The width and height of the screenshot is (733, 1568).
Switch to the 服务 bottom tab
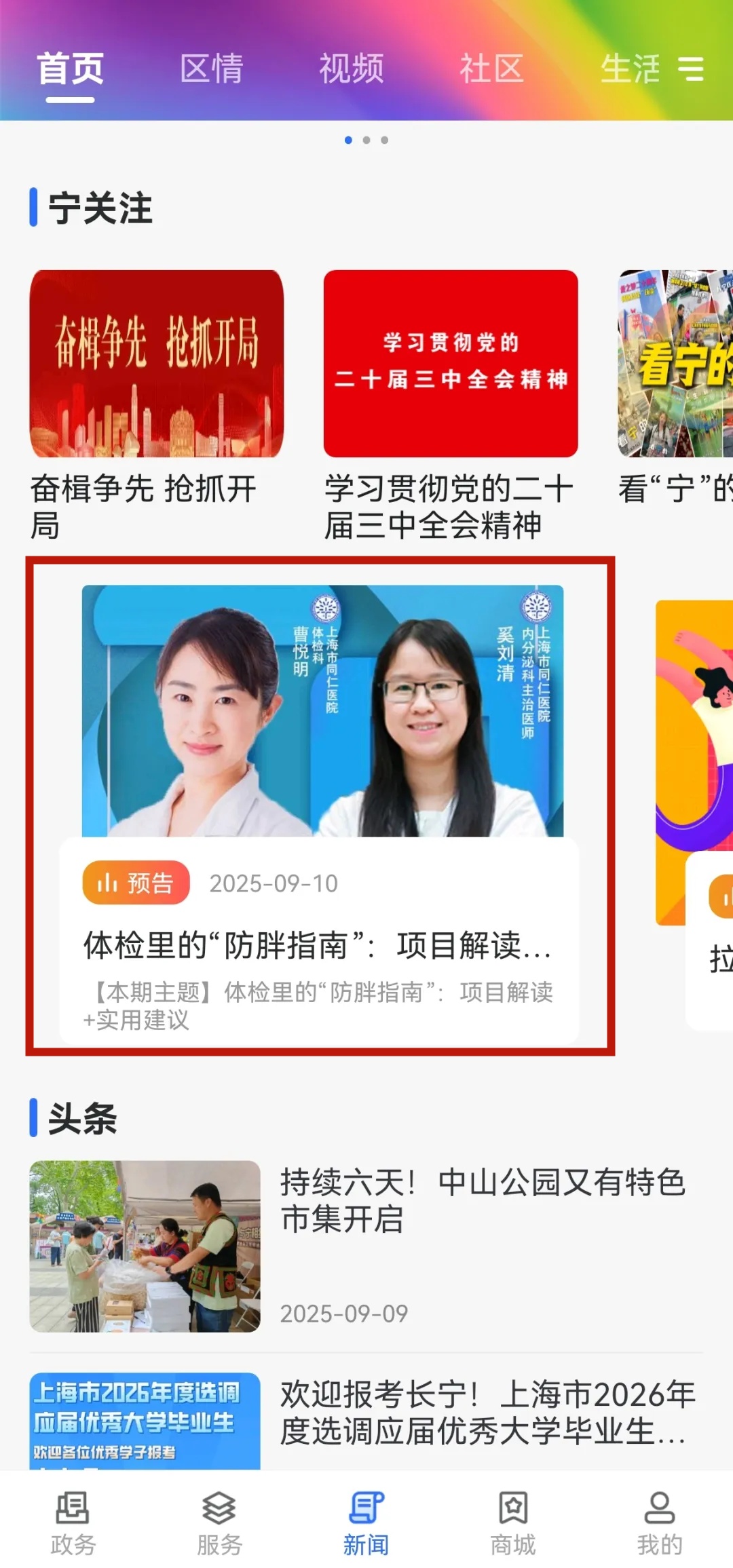click(x=219, y=1523)
